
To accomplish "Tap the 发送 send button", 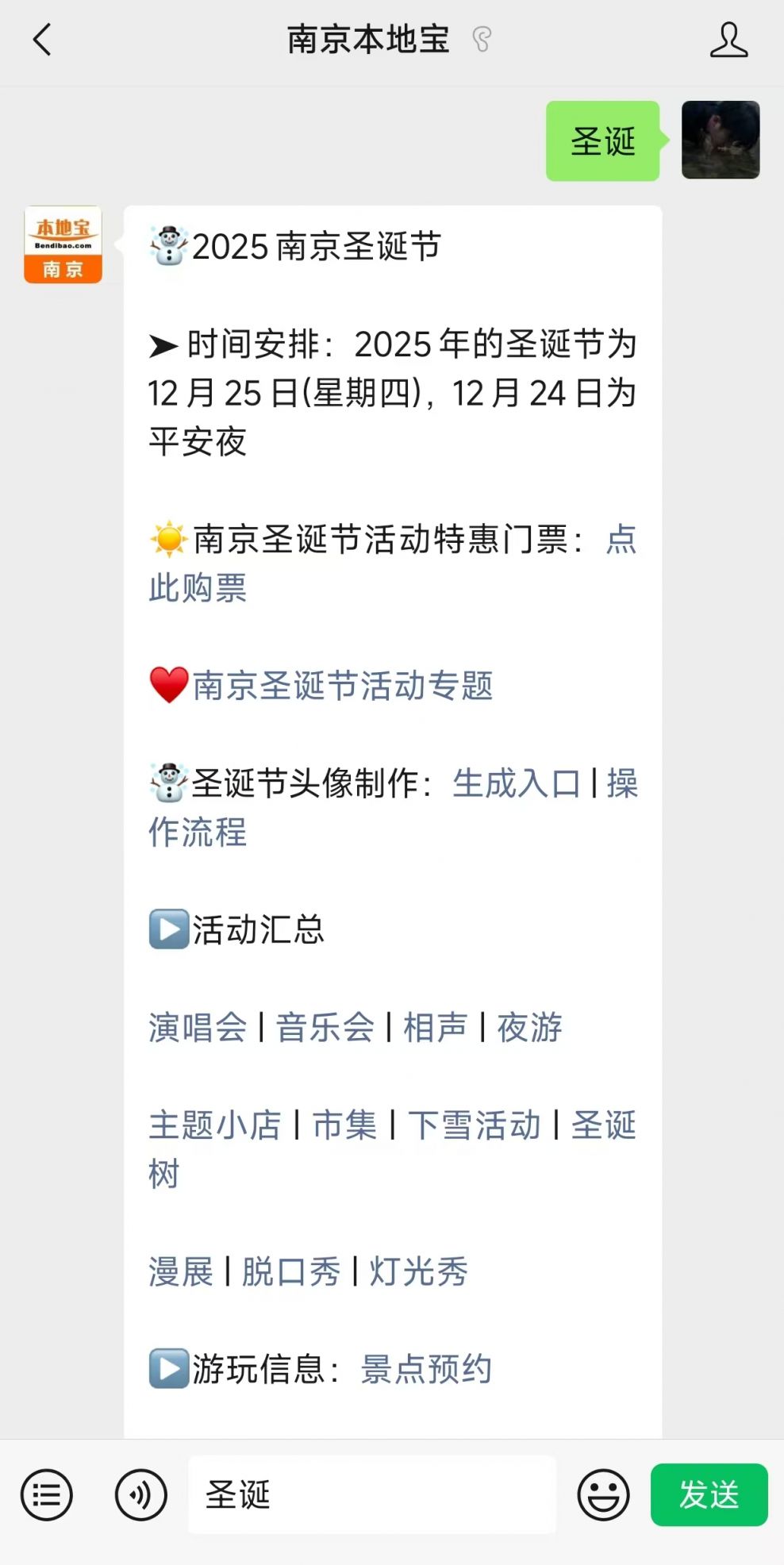I will click(709, 1495).
